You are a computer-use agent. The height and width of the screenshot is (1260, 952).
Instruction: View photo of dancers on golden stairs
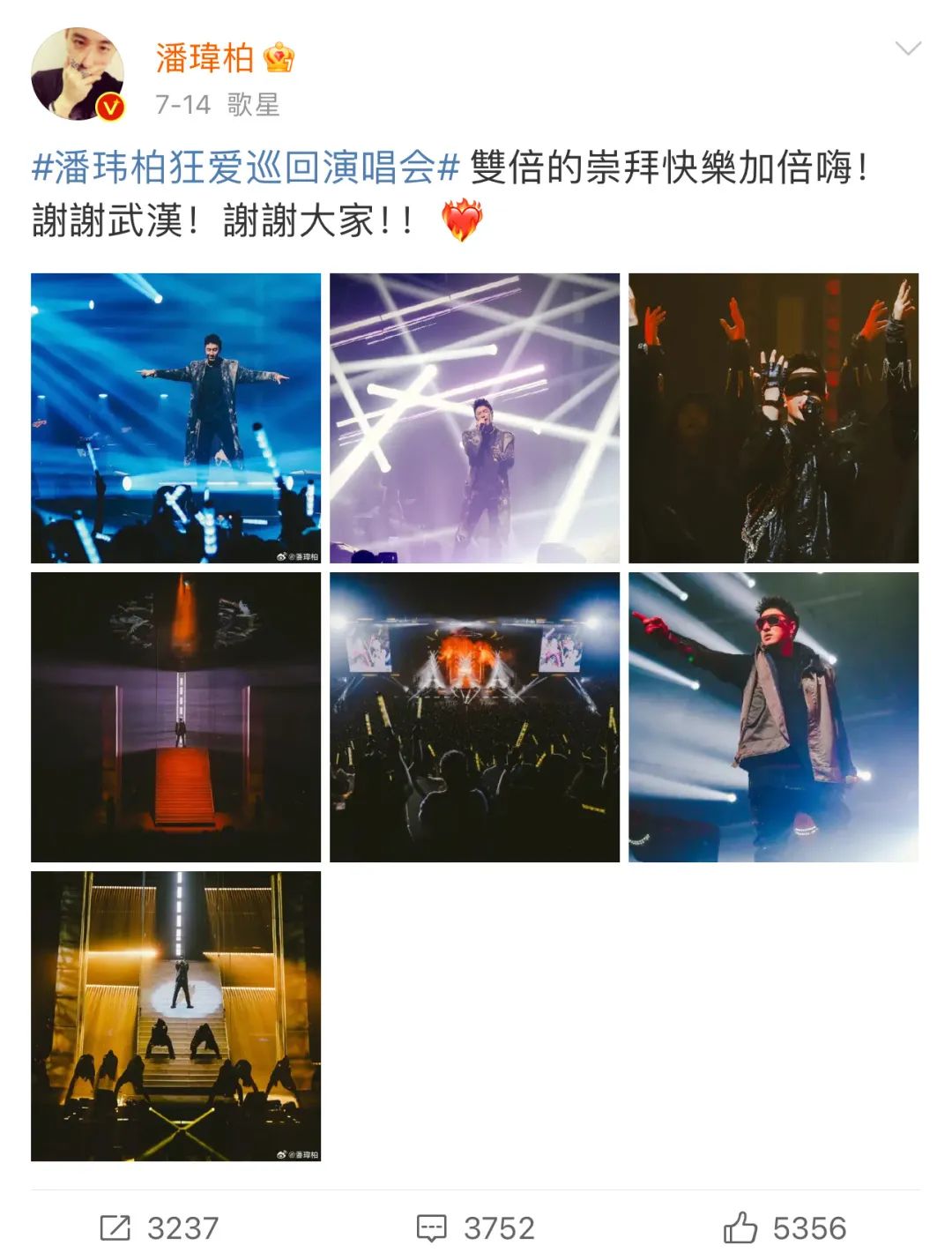[x=175, y=1016]
